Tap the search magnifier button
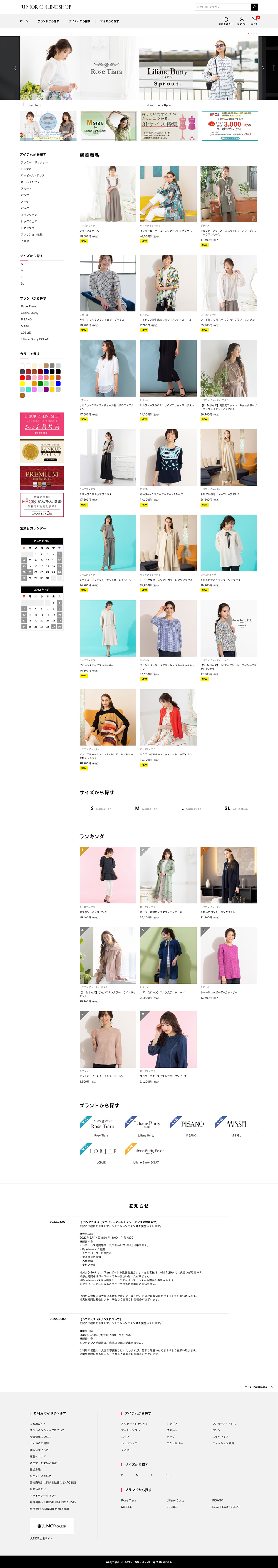Screen dimensions: 278x1568 click(x=254, y=7)
